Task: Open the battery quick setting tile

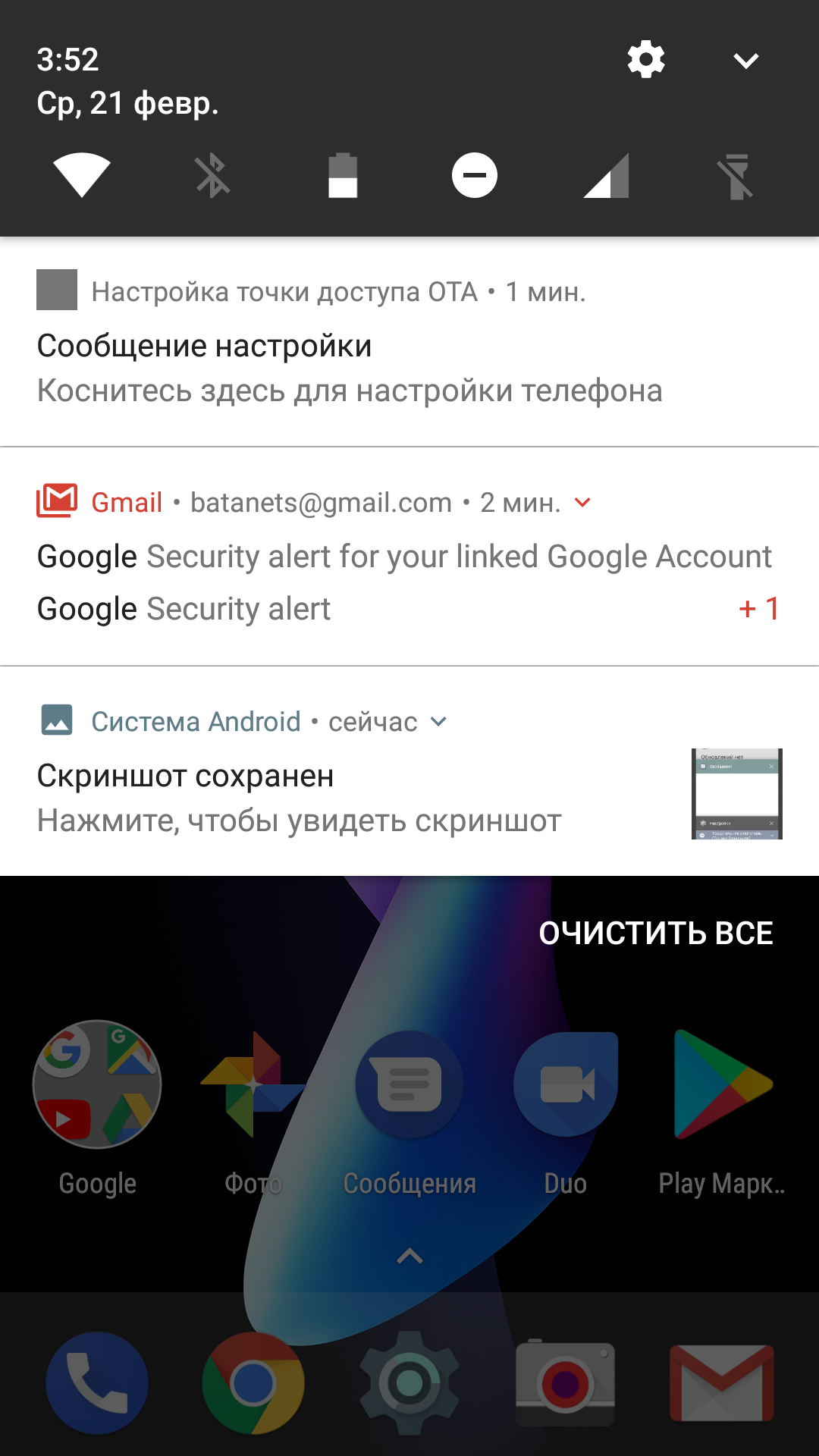Action: [x=343, y=175]
